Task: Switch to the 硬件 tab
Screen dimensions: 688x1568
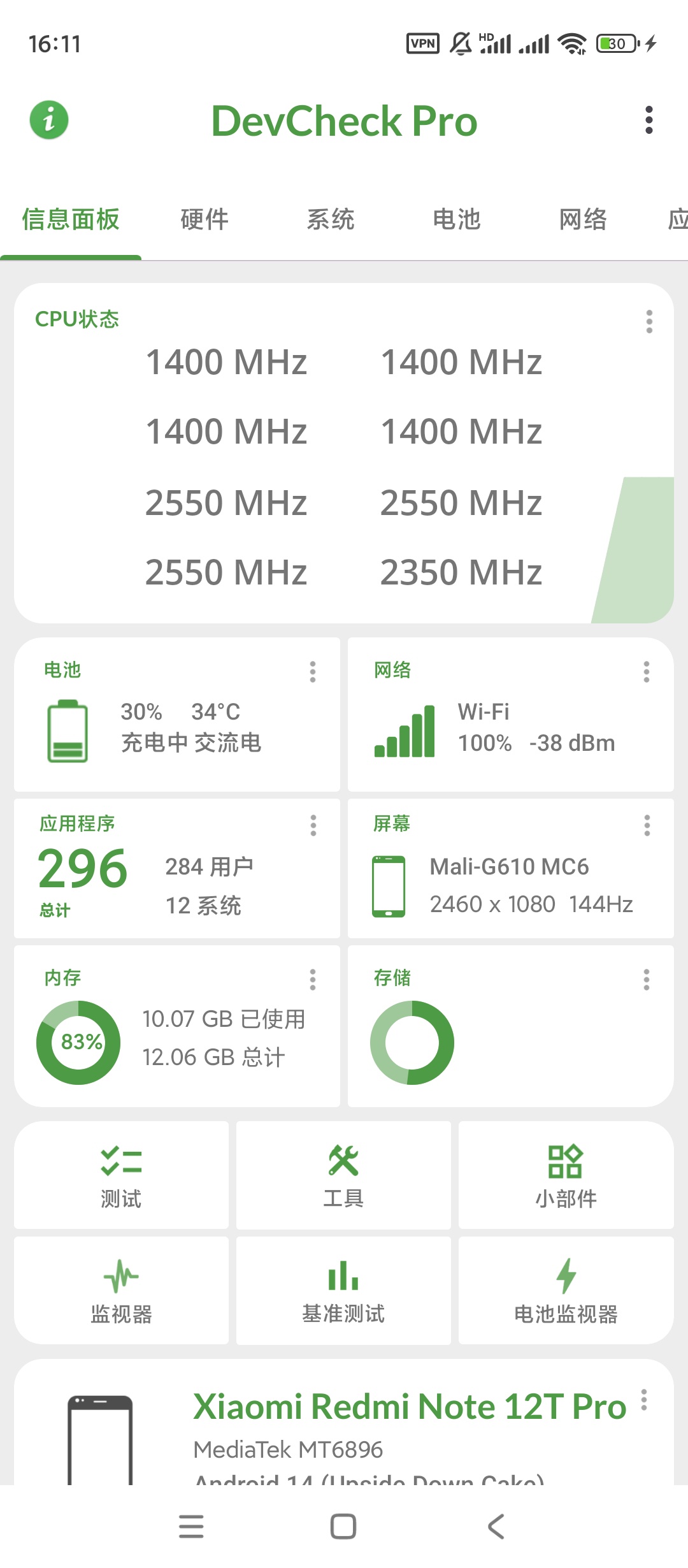Action: point(204,219)
